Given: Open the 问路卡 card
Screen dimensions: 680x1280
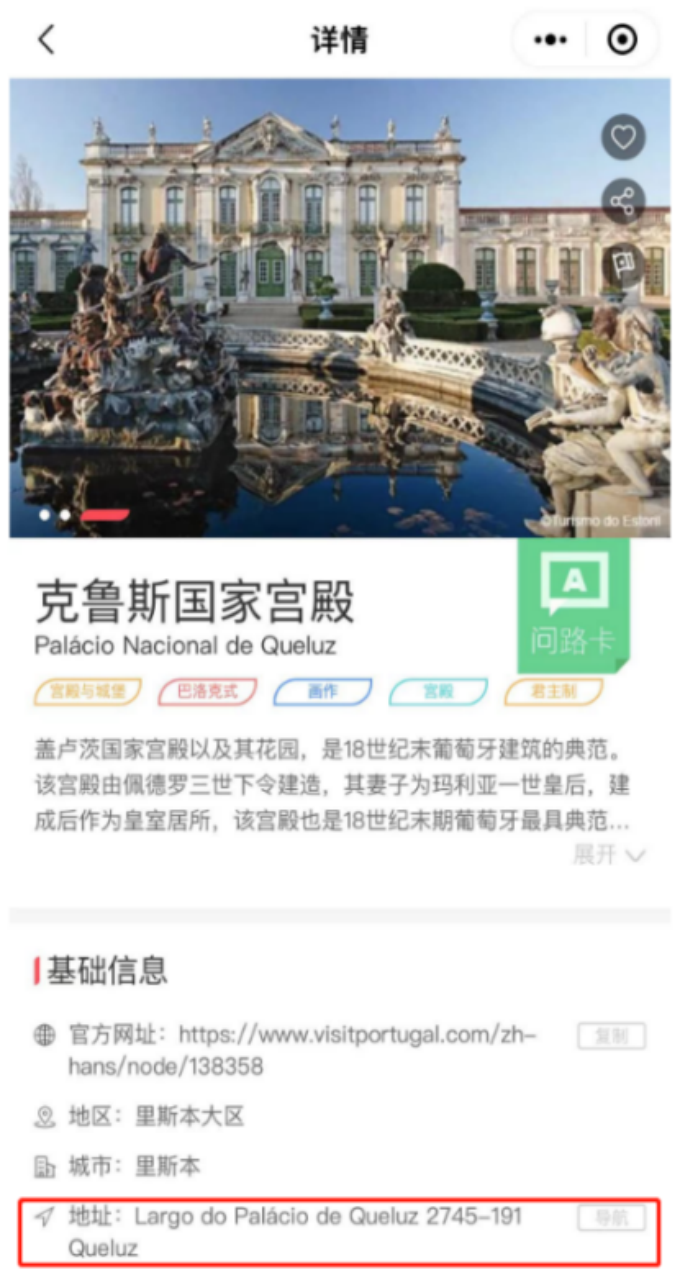Looking at the screenshot, I should tap(573, 606).
